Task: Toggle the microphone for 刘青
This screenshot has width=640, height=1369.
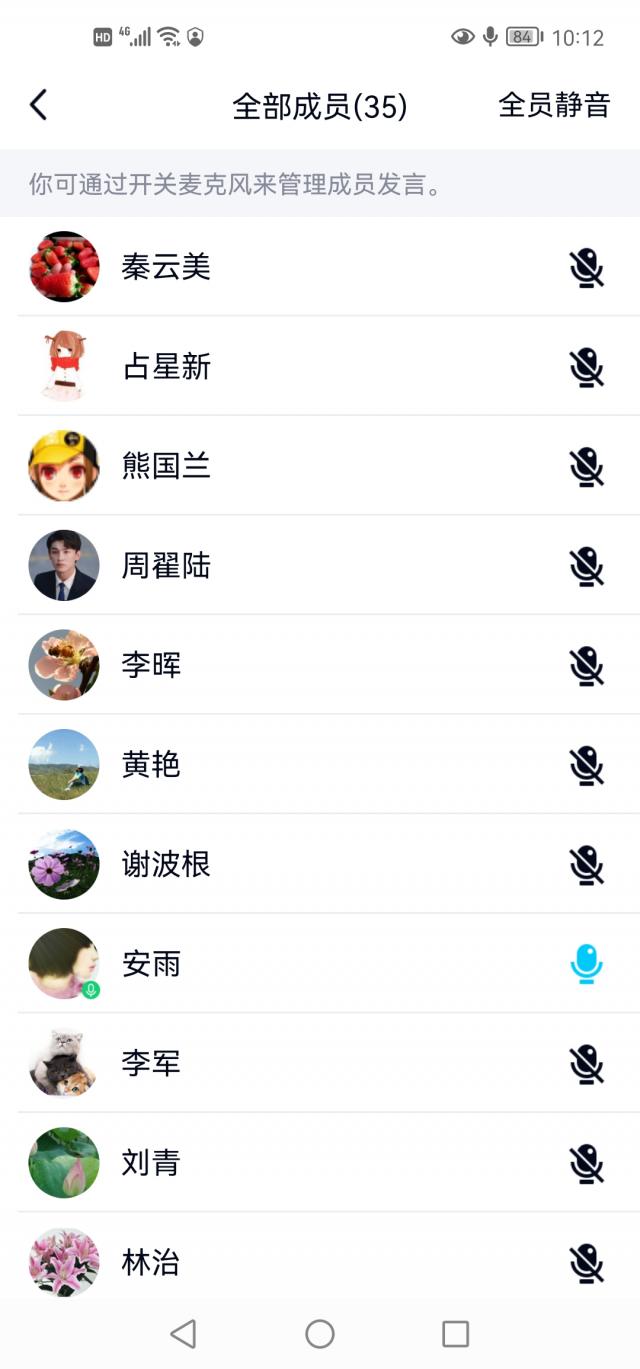Action: 587,1163
